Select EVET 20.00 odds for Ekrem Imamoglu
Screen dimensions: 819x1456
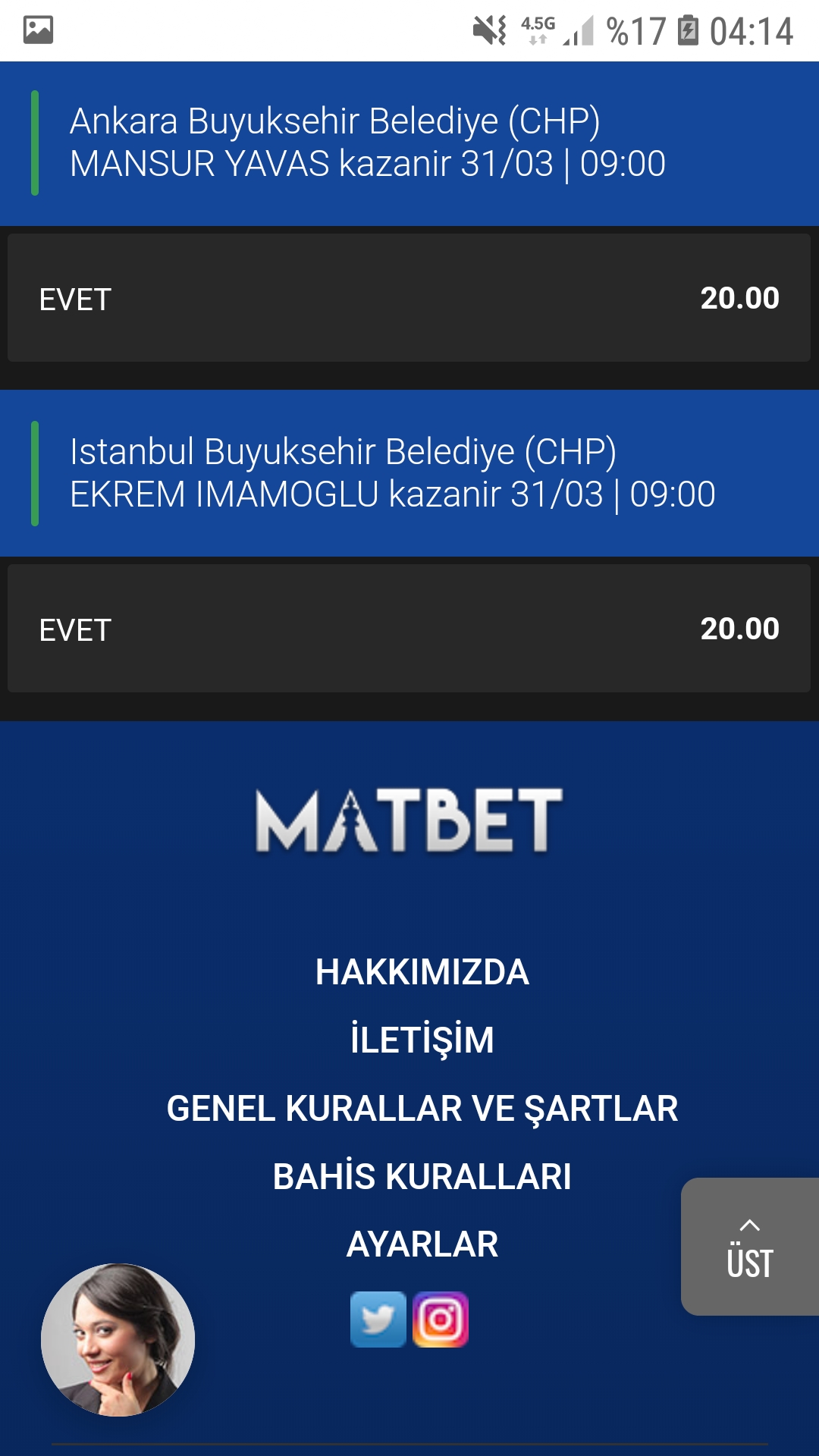pos(409,628)
